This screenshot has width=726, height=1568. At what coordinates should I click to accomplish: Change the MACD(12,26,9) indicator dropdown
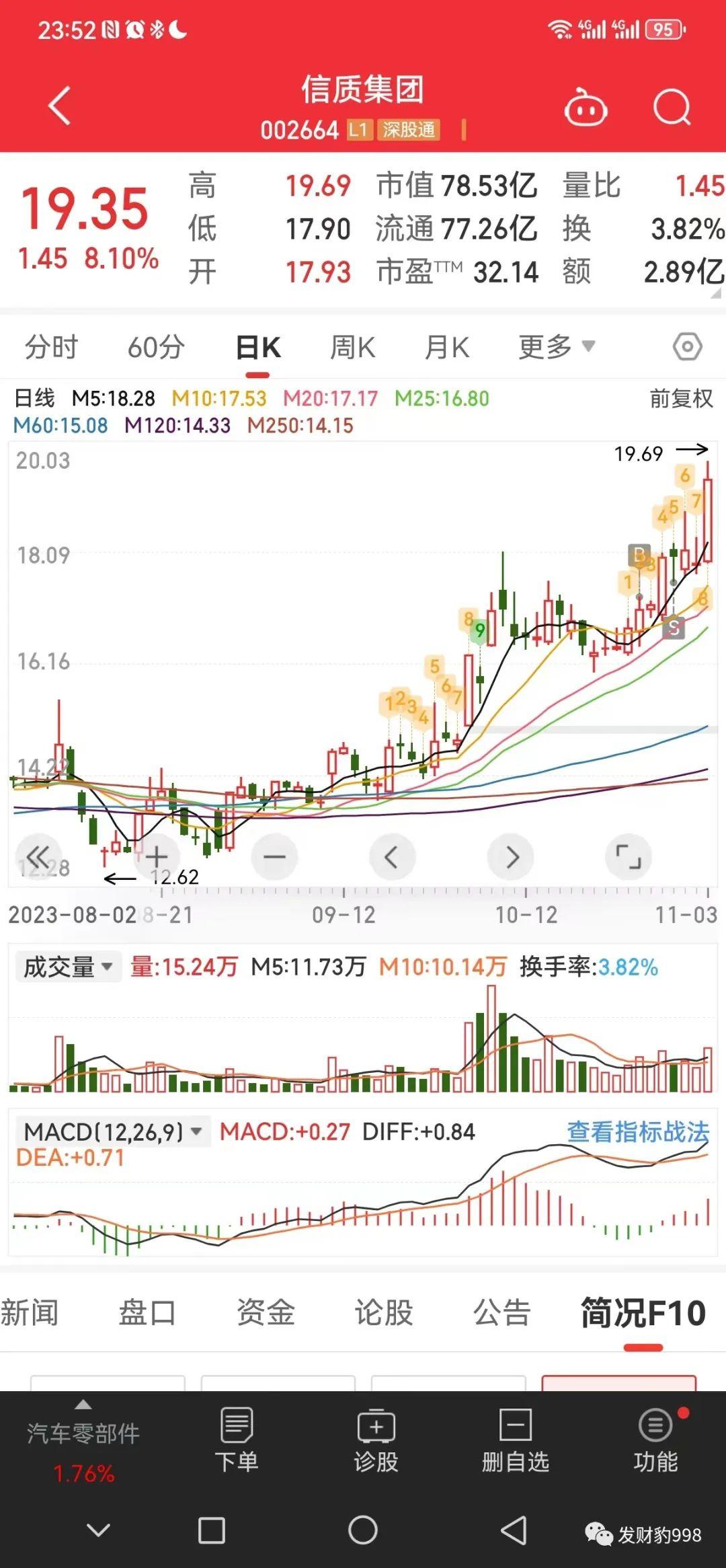click(112, 1131)
